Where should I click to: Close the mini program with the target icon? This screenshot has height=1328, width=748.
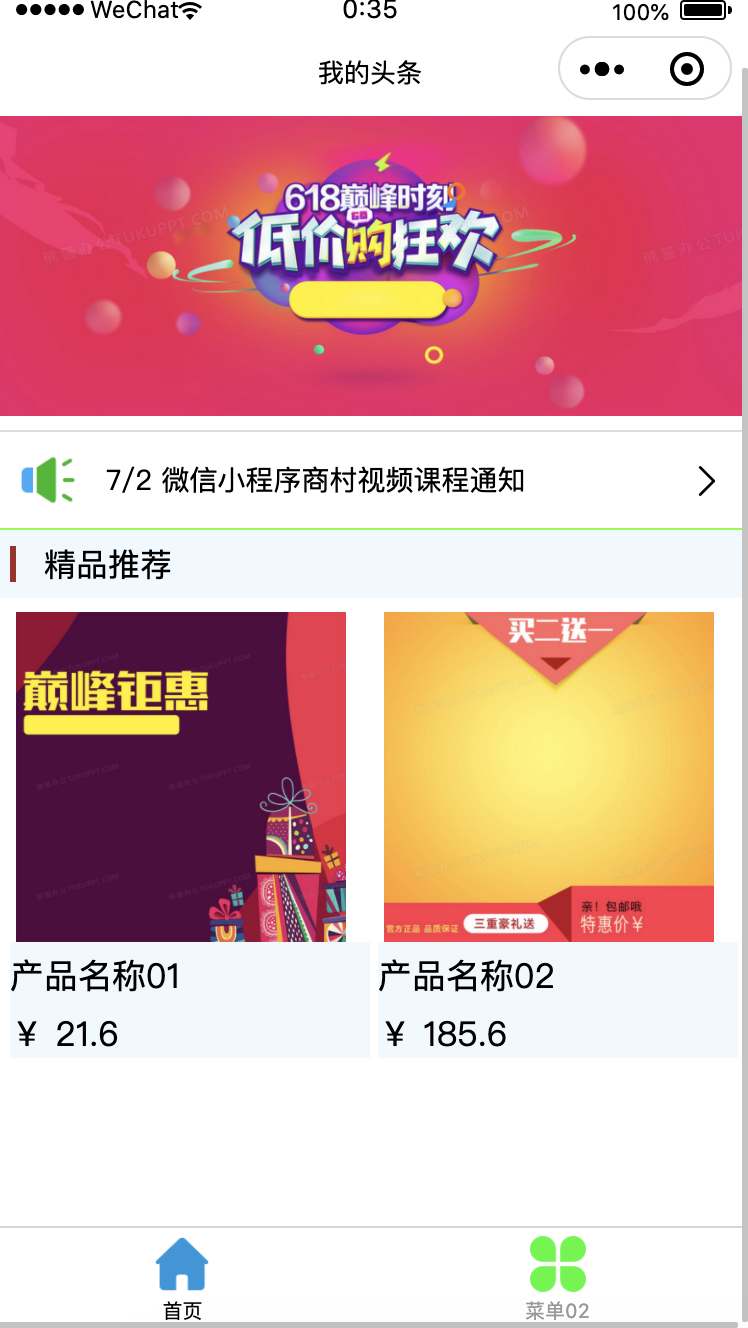[687, 69]
